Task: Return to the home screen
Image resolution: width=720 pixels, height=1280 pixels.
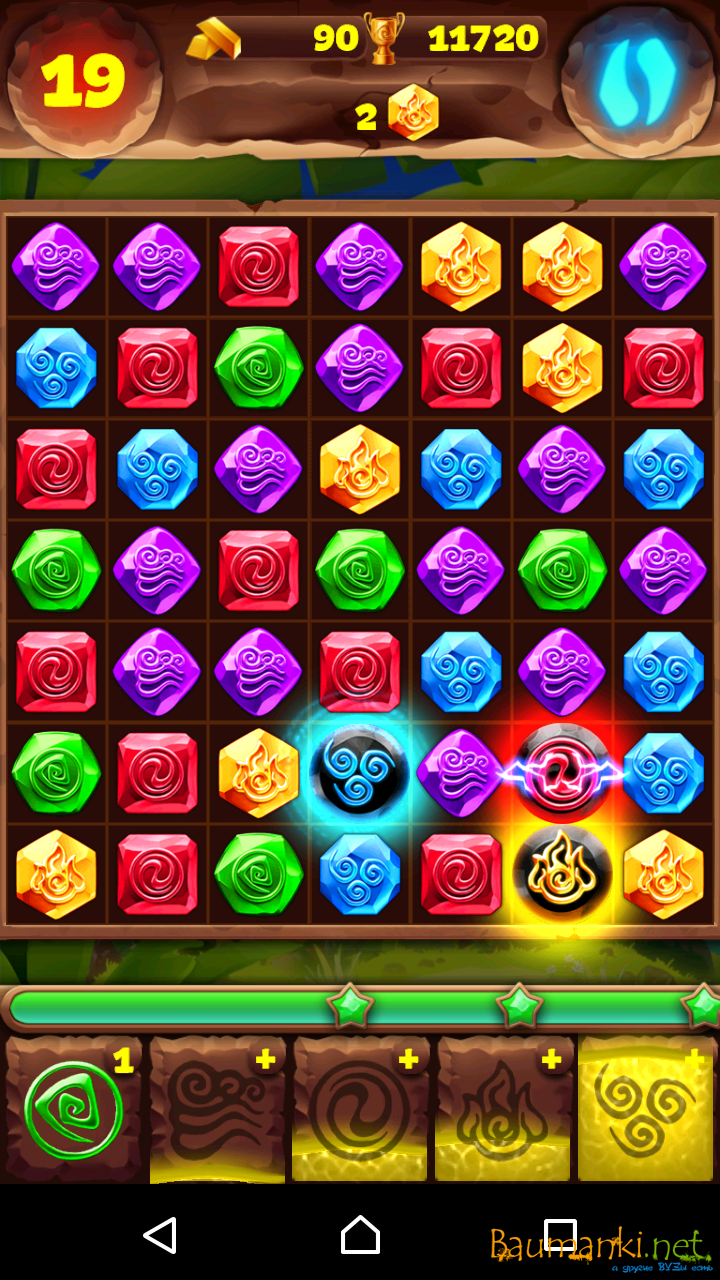Action: 360,1236
